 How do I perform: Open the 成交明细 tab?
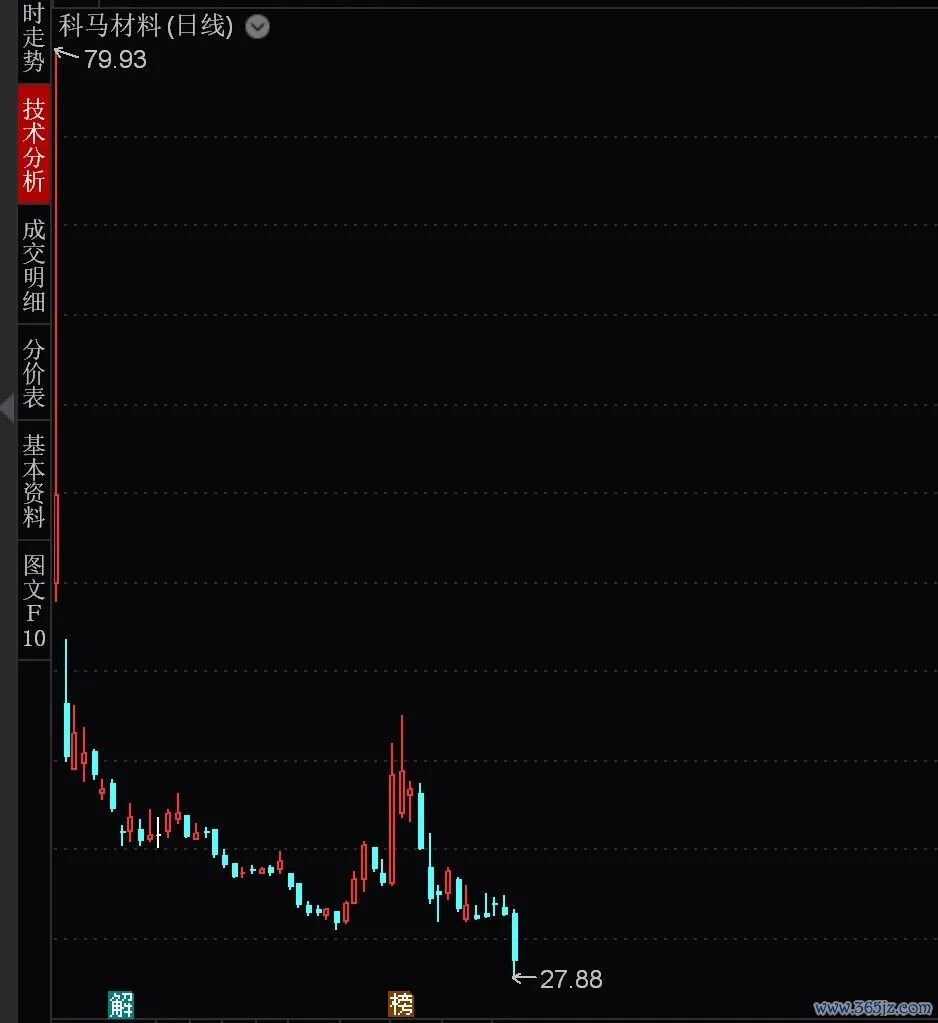point(34,265)
